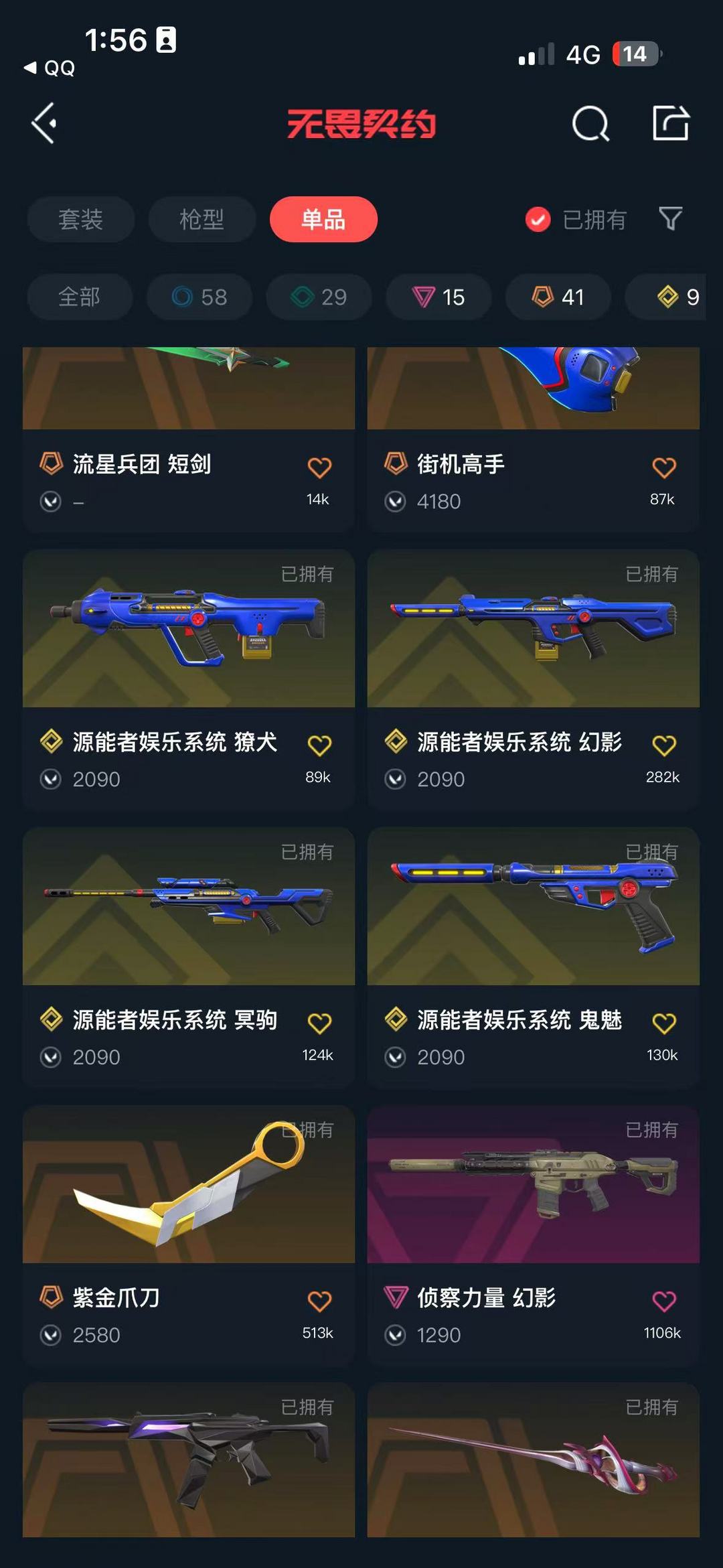Open the 源能者娱乐系统 獠犬 skin card
723x1568 pixels.
tap(189, 681)
